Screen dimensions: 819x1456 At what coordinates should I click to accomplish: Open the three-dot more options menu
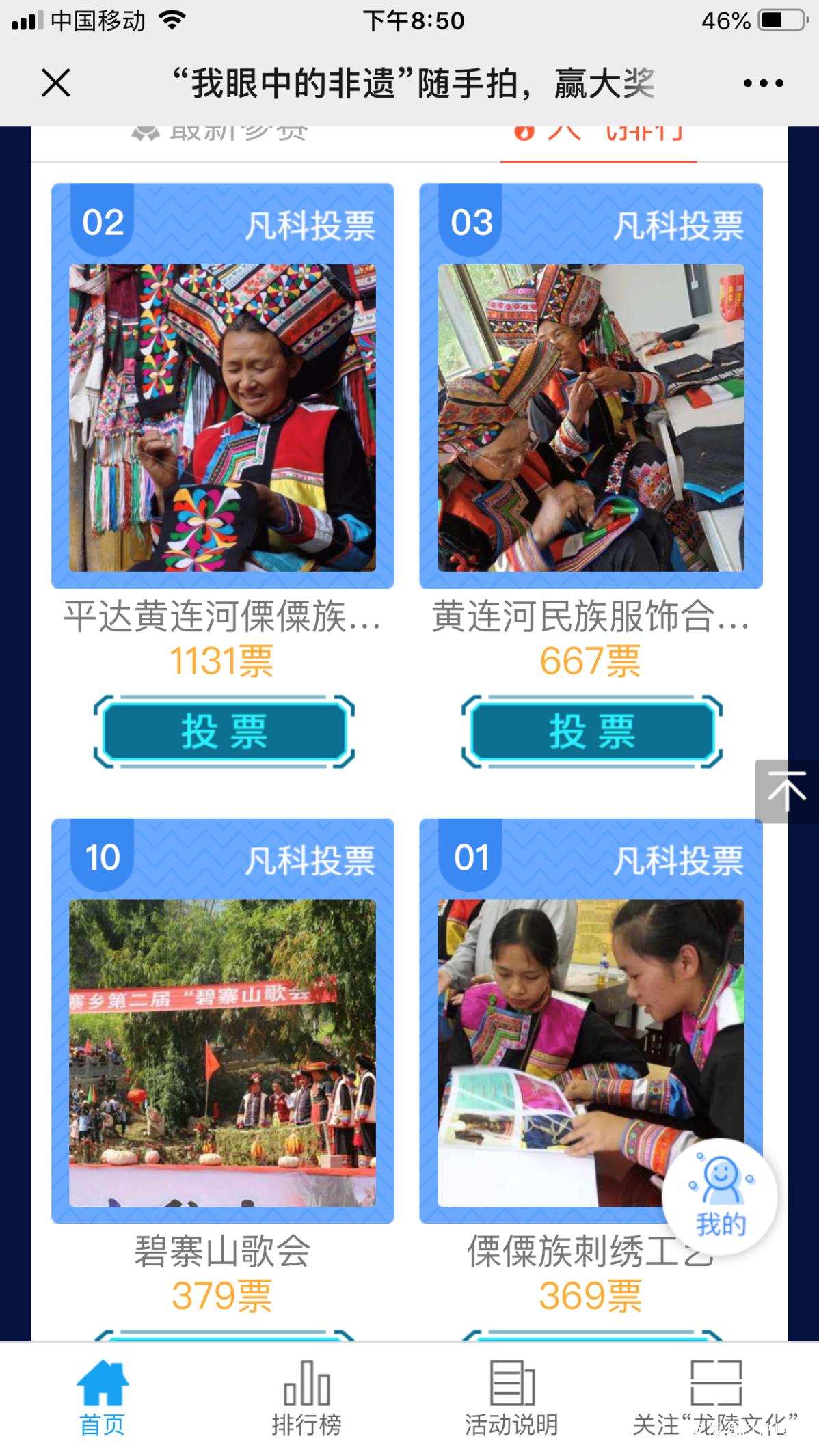763,83
